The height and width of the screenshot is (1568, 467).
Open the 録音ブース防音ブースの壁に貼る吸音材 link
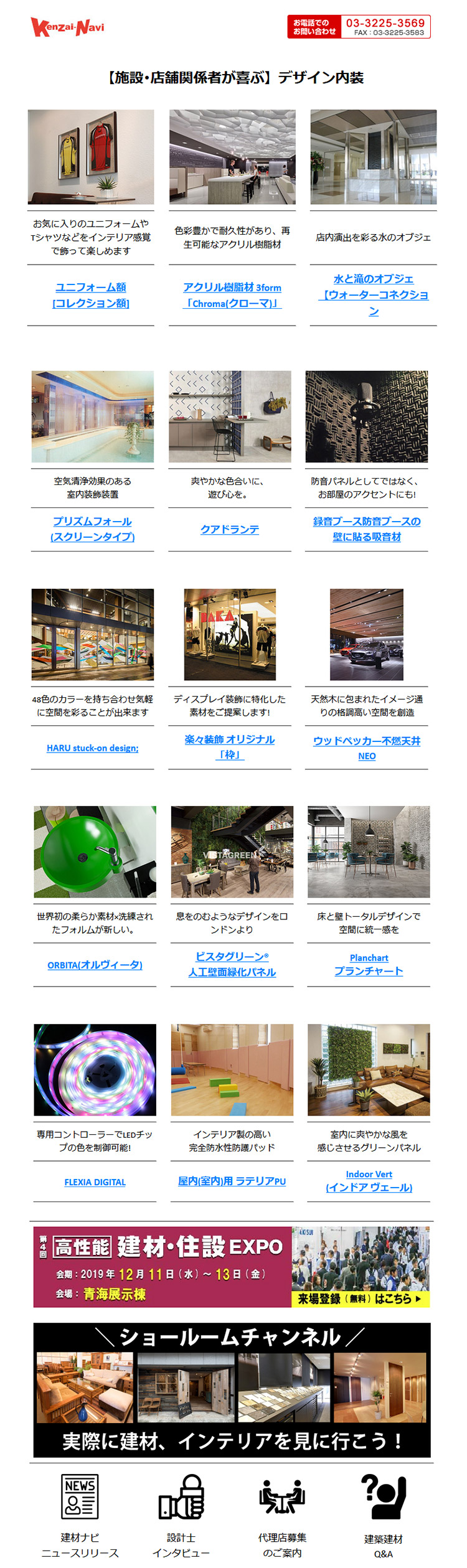(x=366, y=528)
